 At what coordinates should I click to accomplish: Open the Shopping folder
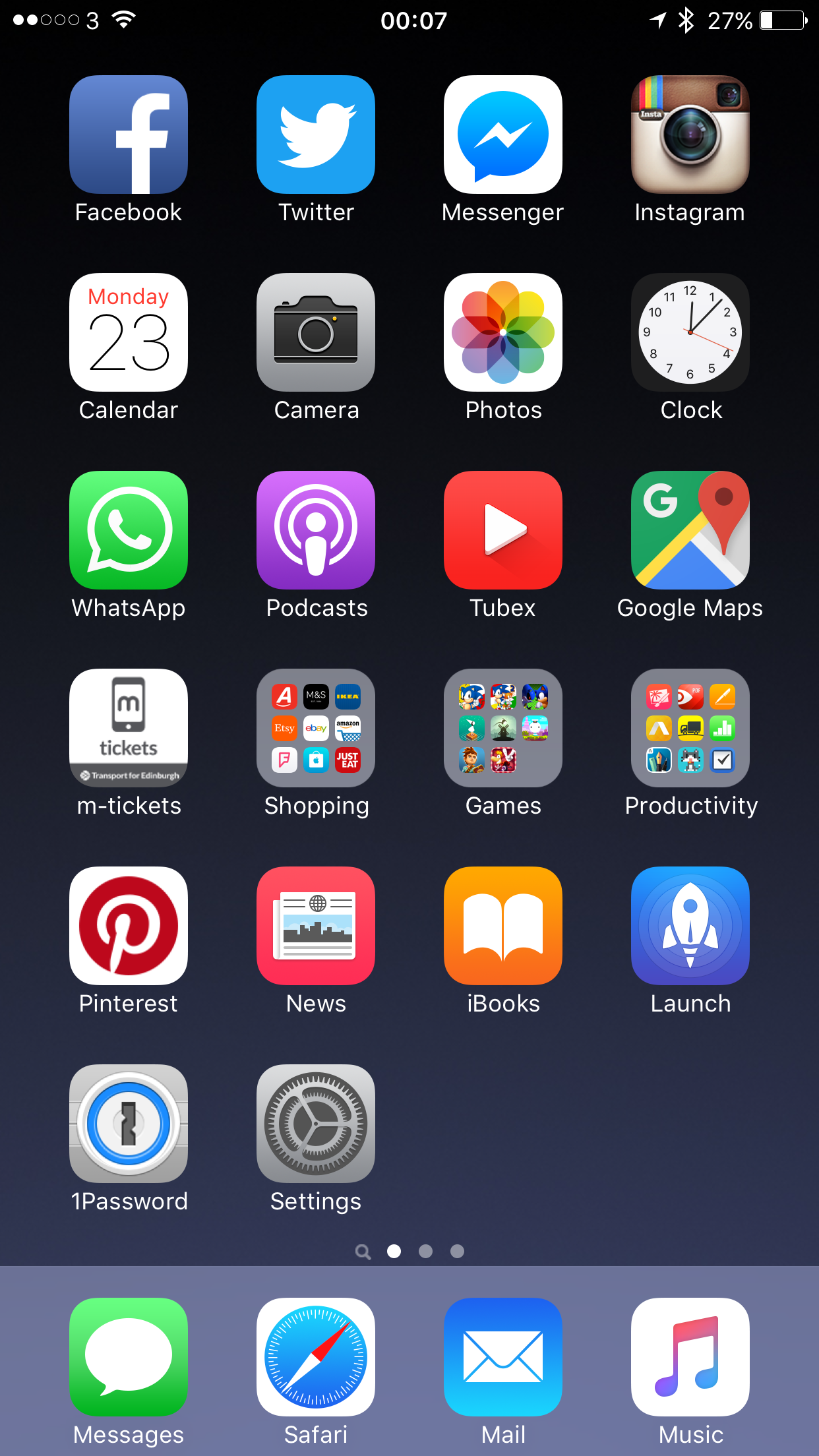coord(316,728)
